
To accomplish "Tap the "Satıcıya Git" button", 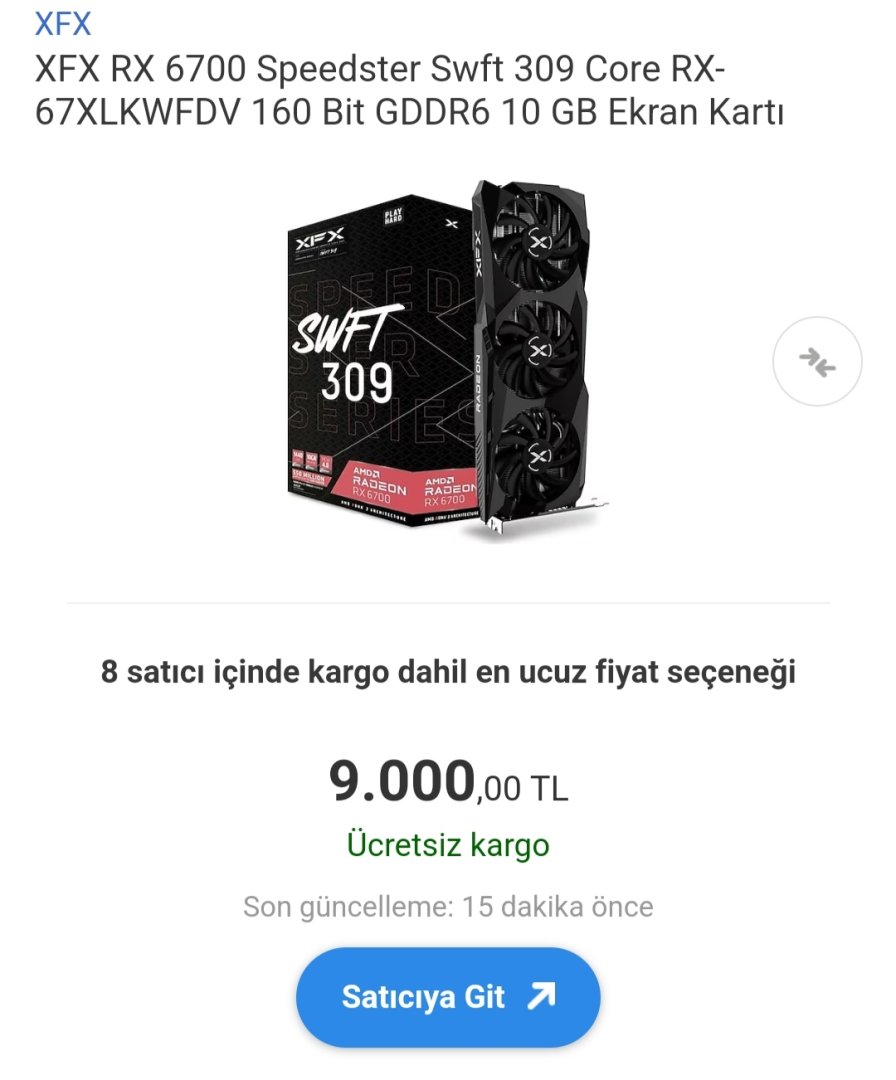I will pyautogui.click(x=447, y=997).
